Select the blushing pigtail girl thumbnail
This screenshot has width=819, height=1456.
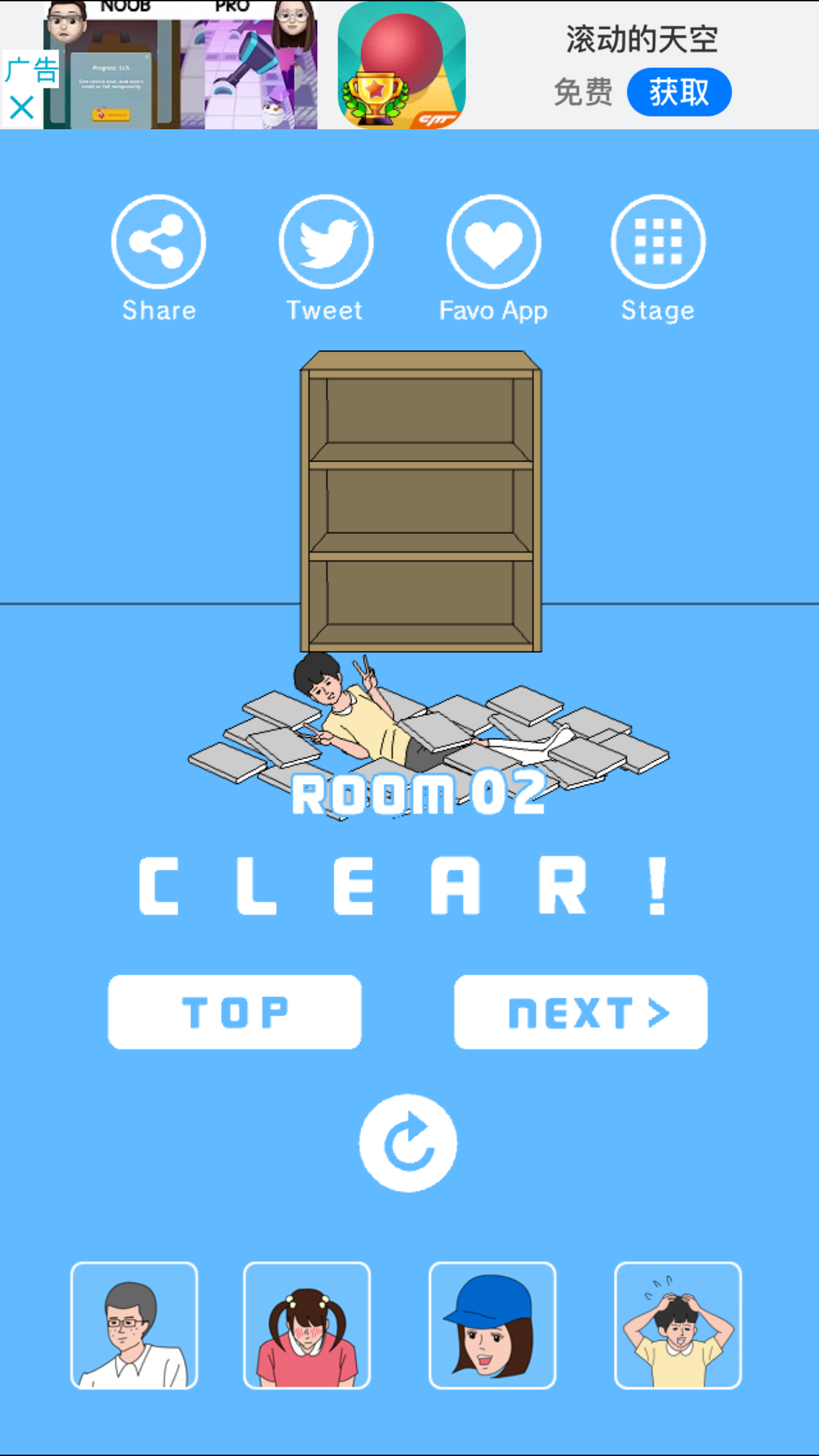307,1325
